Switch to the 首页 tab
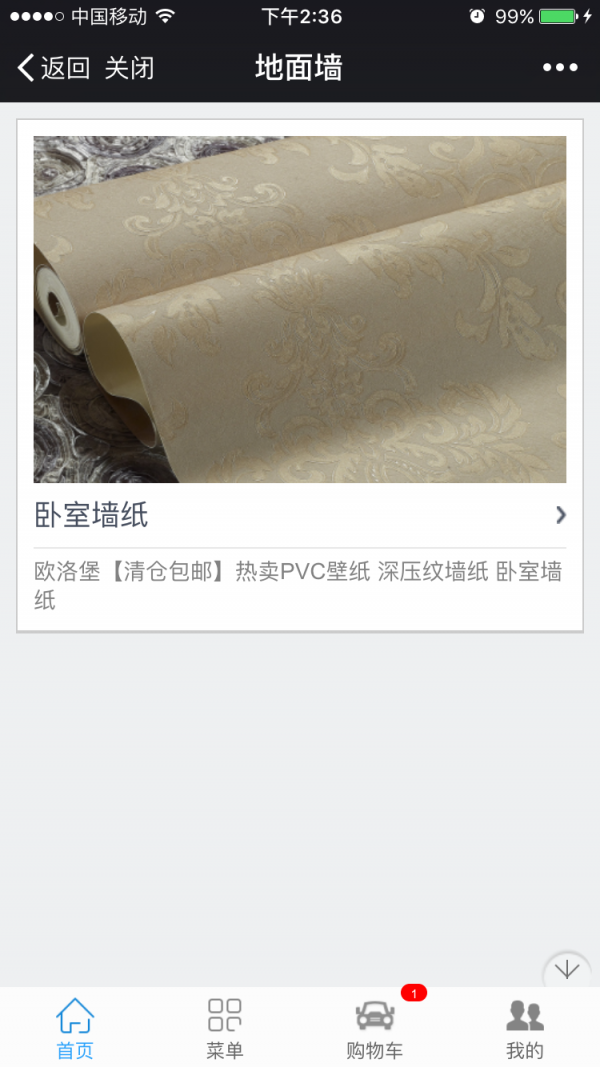 point(75,1028)
